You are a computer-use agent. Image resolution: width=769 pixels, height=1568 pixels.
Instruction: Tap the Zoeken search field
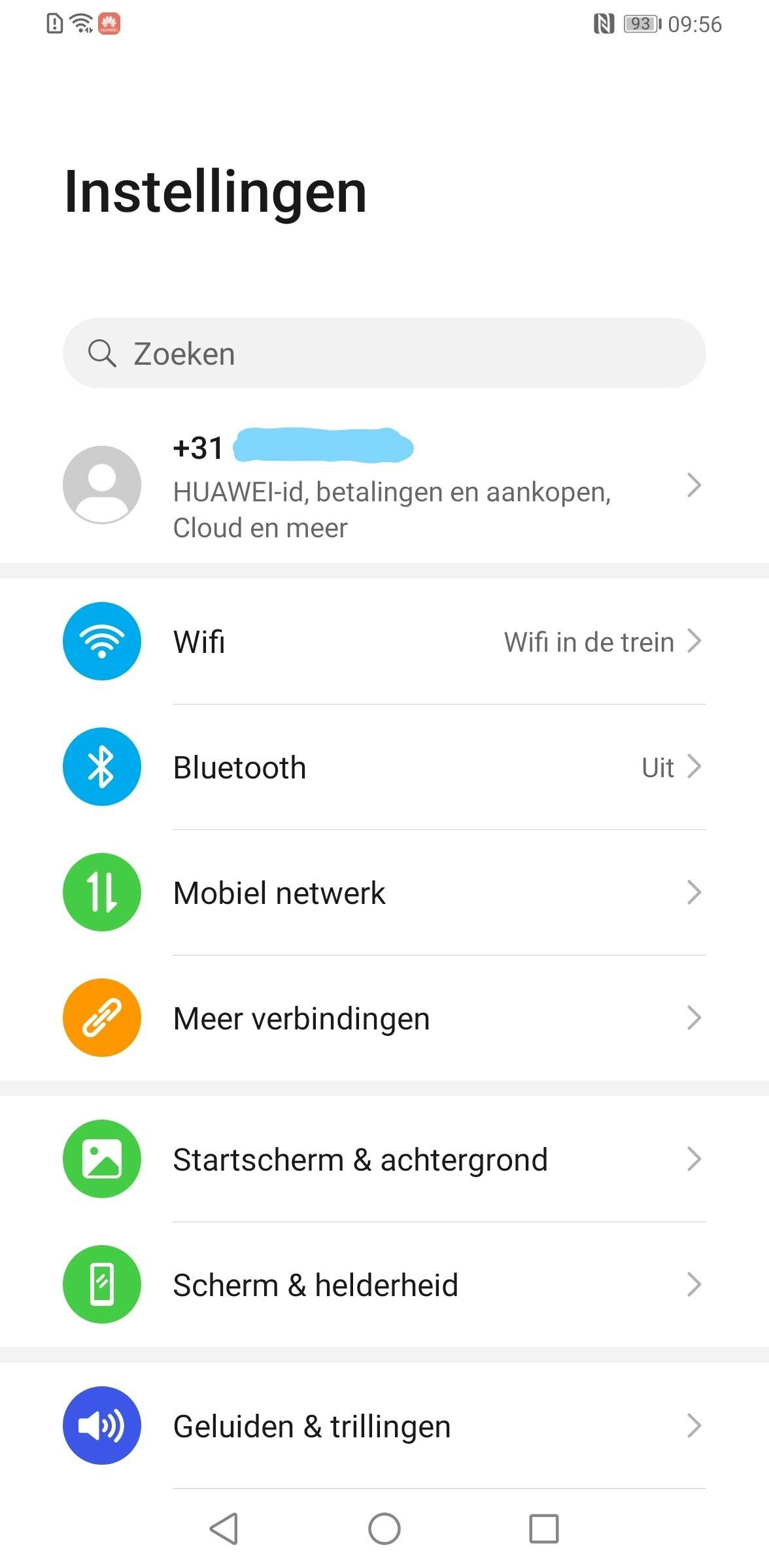[x=384, y=354]
